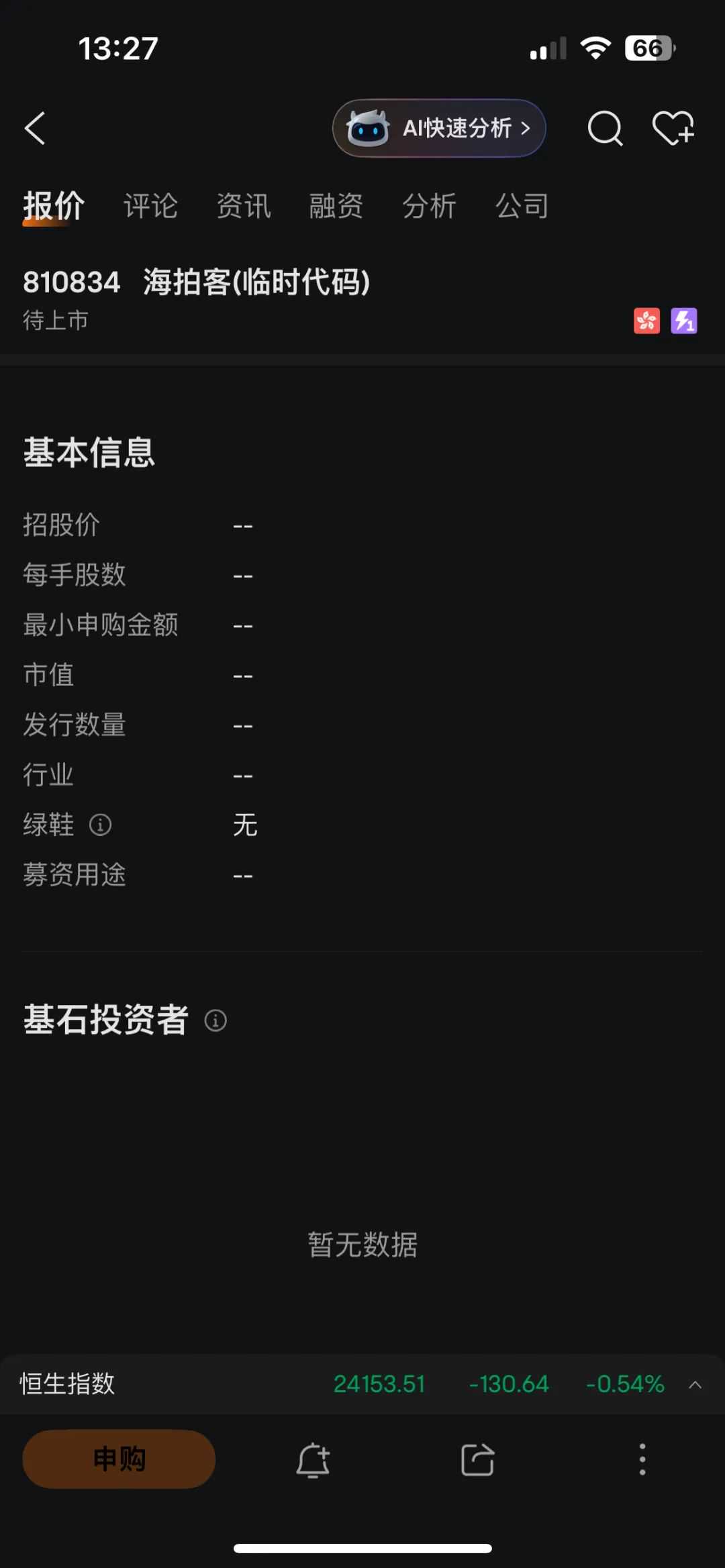Expand the 恒生指数 index bar
The width and height of the screenshot is (725, 1568).
click(695, 1384)
